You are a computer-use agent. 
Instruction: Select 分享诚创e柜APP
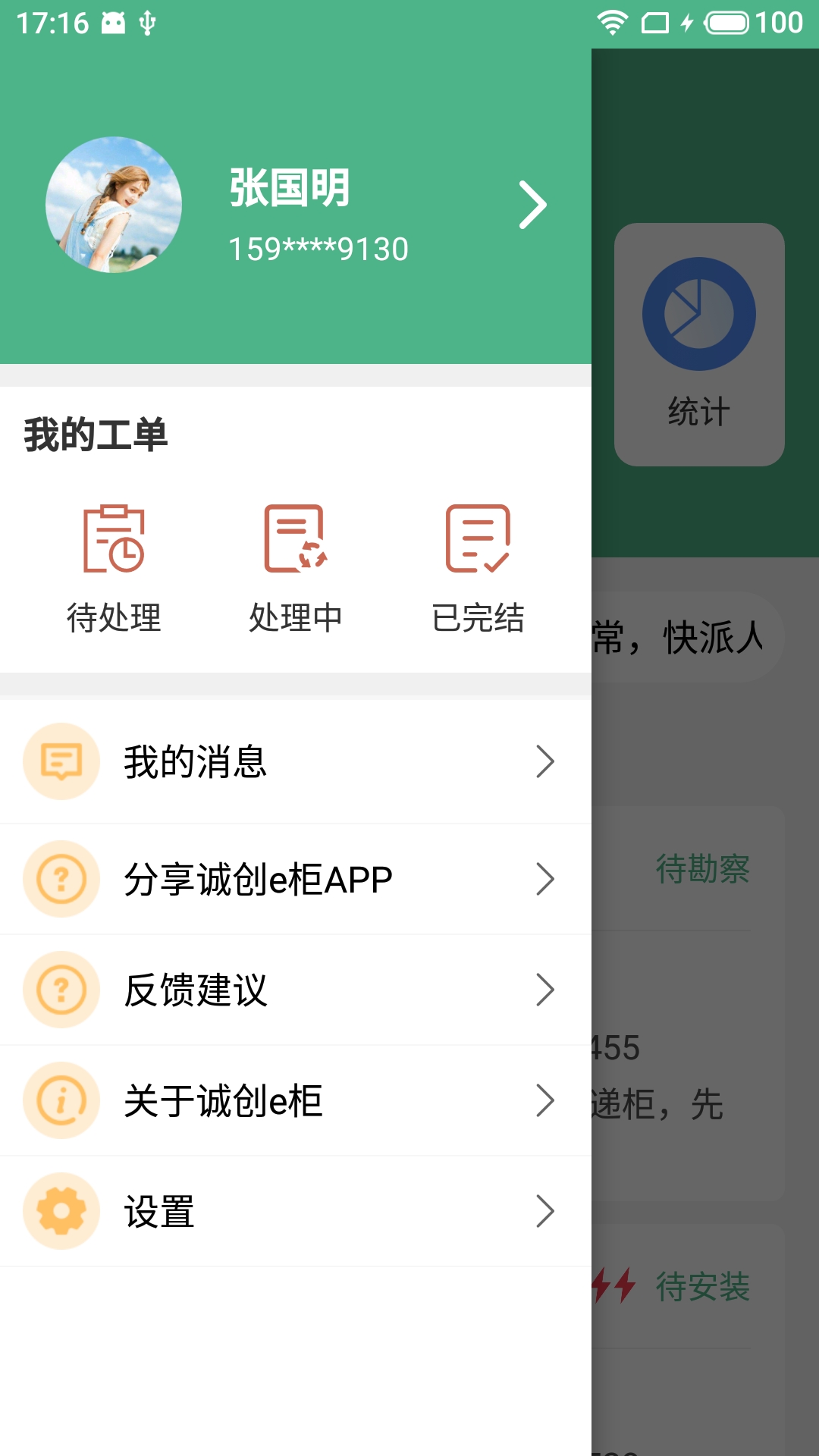point(296,879)
